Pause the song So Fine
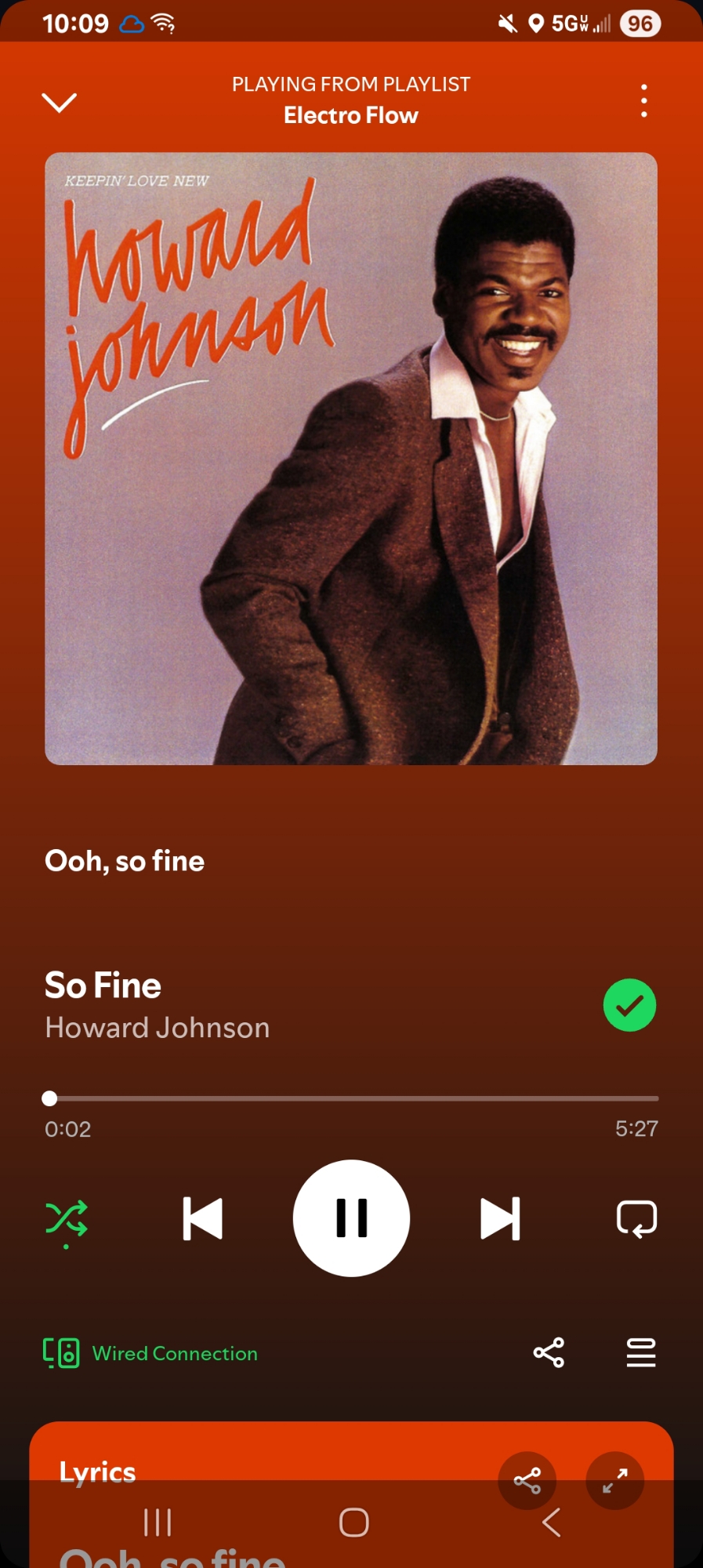Viewport: 703px width, 1568px height. (x=351, y=1218)
